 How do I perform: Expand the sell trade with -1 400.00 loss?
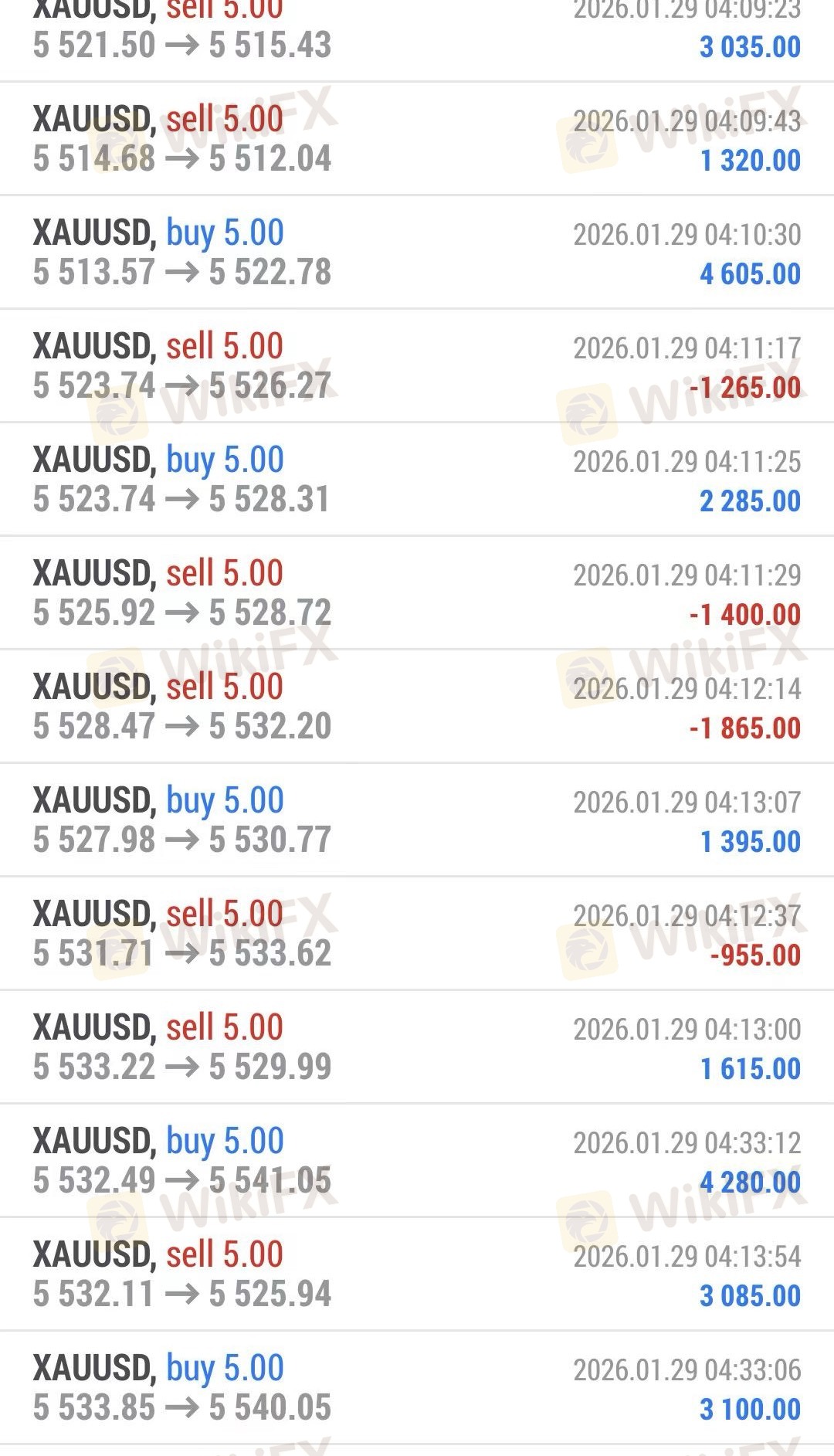(x=417, y=593)
